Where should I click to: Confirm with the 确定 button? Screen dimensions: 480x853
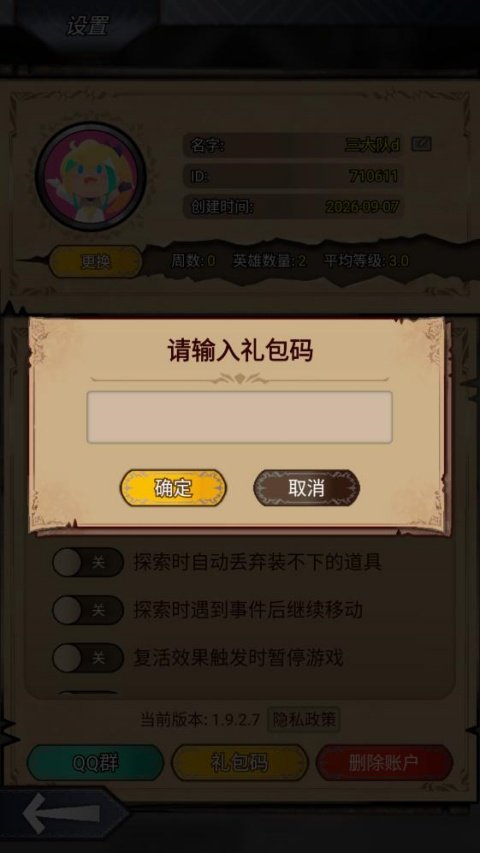tap(173, 488)
